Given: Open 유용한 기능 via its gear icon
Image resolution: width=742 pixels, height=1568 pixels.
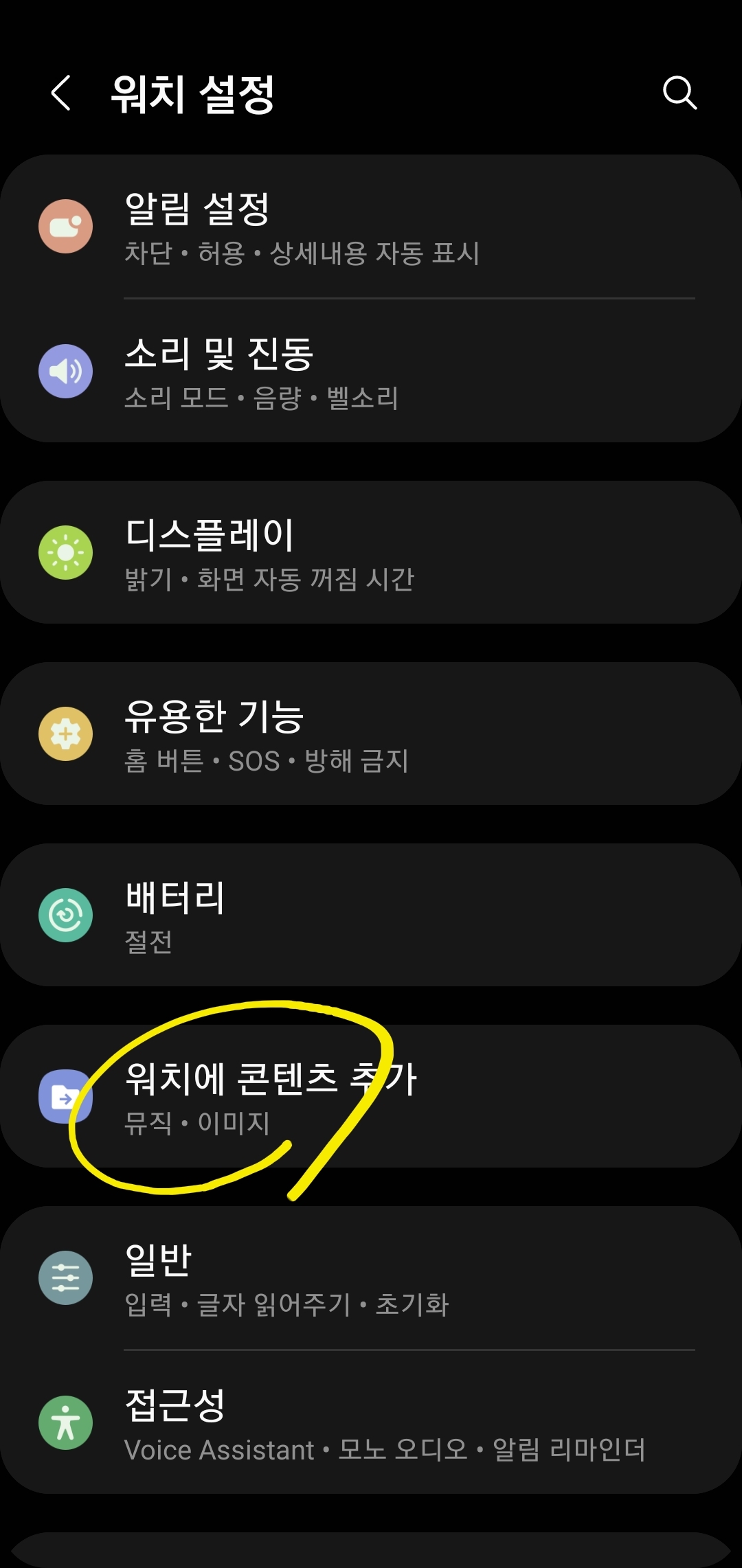Looking at the screenshot, I should [x=66, y=734].
